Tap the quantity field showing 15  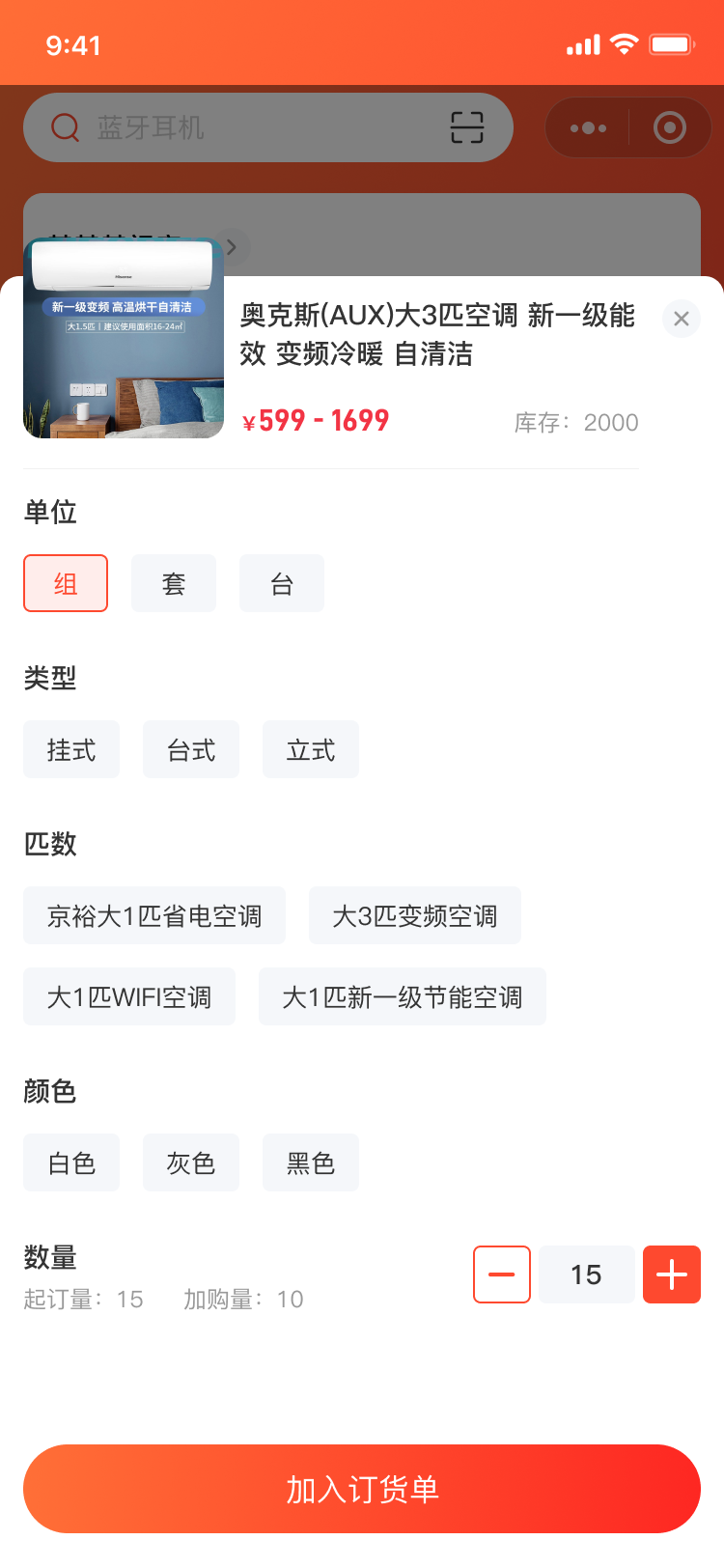[x=587, y=1274]
